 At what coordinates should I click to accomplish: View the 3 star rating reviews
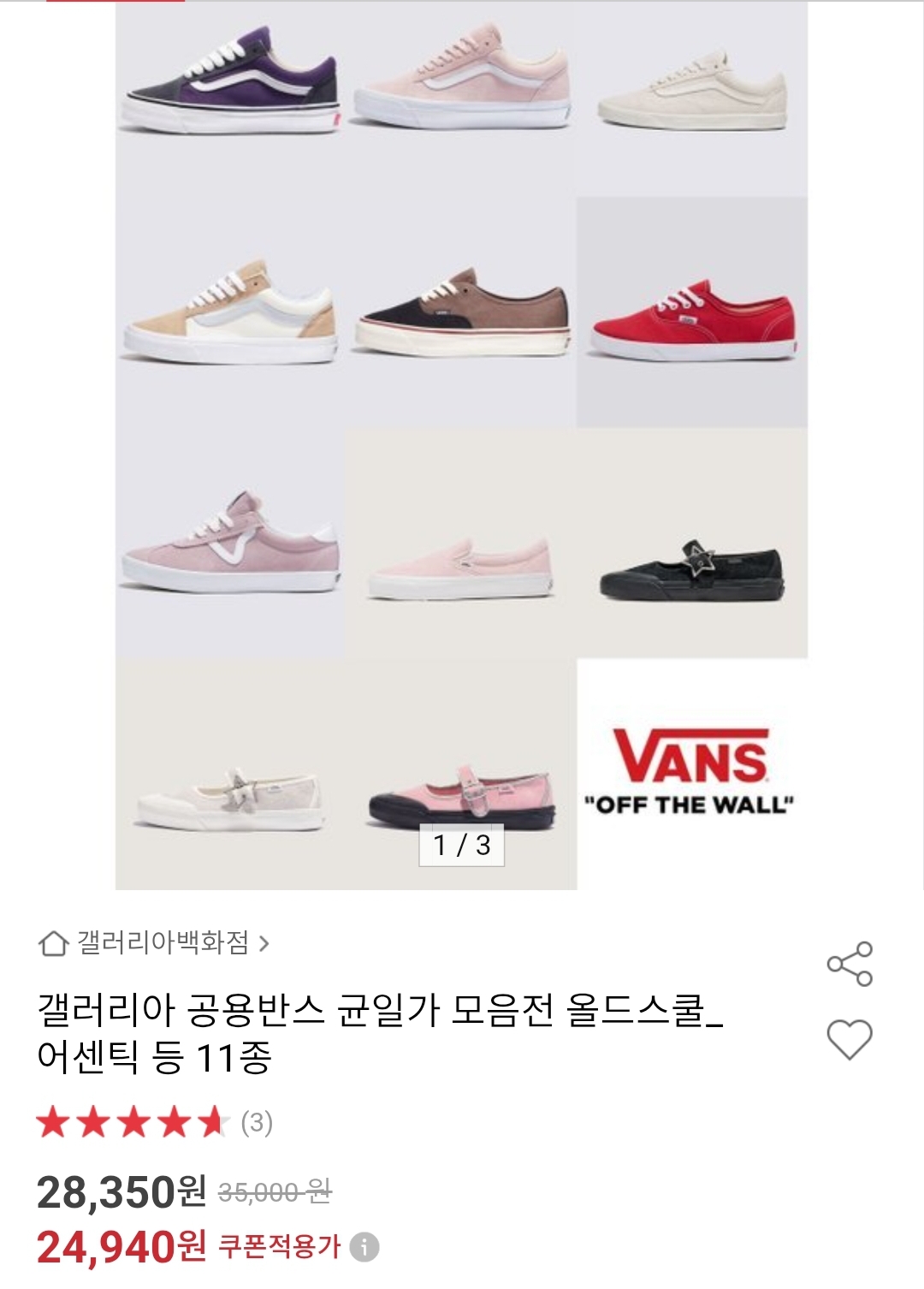point(154,1122)
